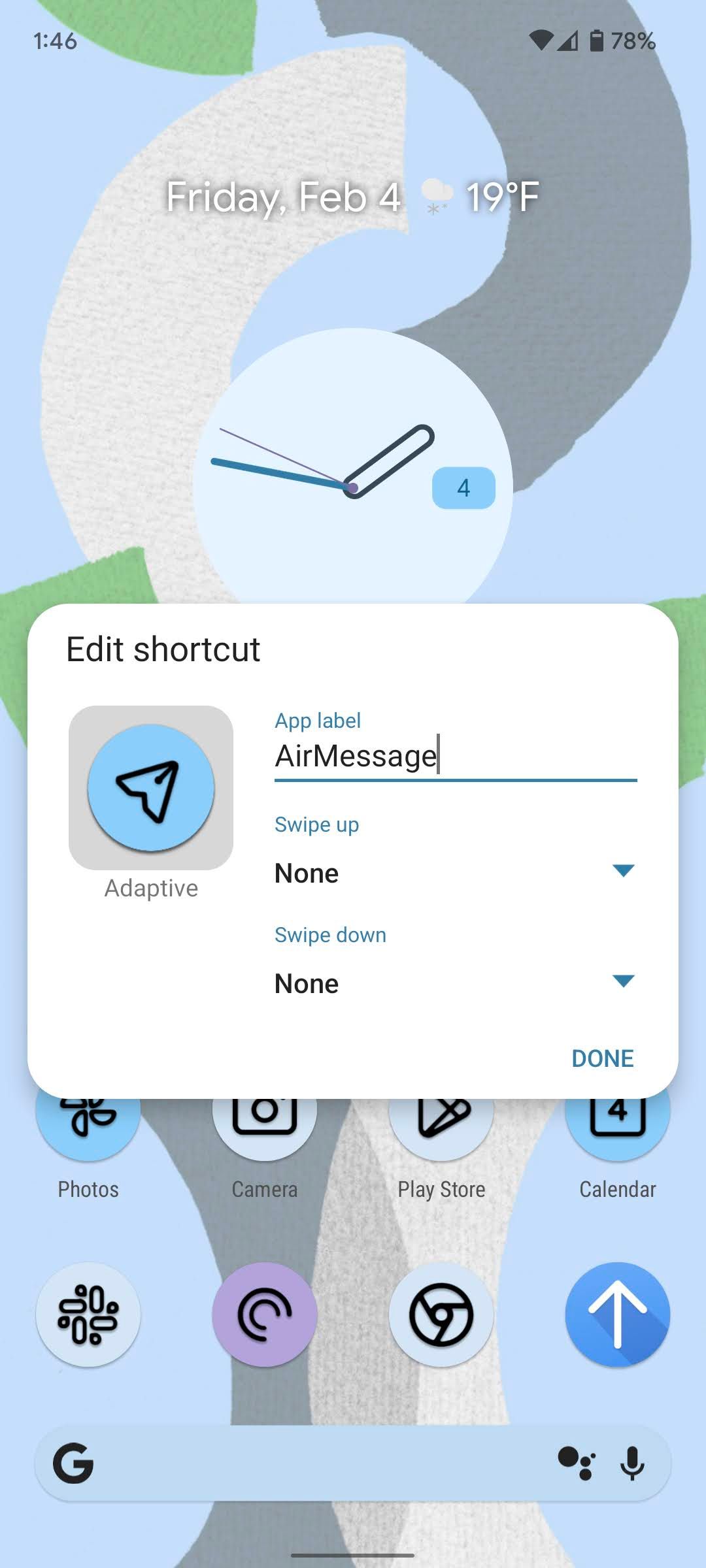This screenshot has height=1568, width=706.
Task: Tap the Google search bar
Action: [x=314, y=1463]
